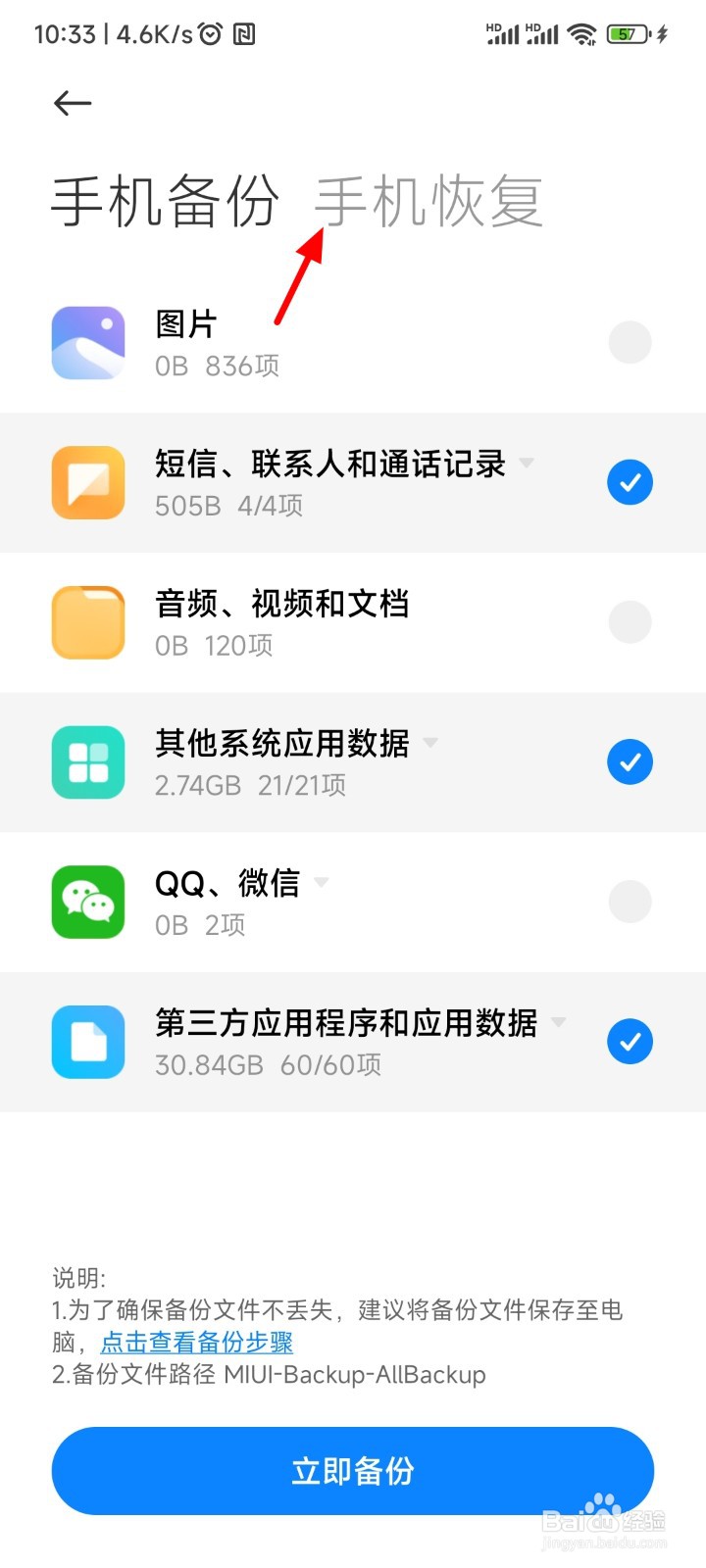706x1568 pixels.
Task: Uncheck 短信、联系人和通话记录
Action: tap(630, 482)
